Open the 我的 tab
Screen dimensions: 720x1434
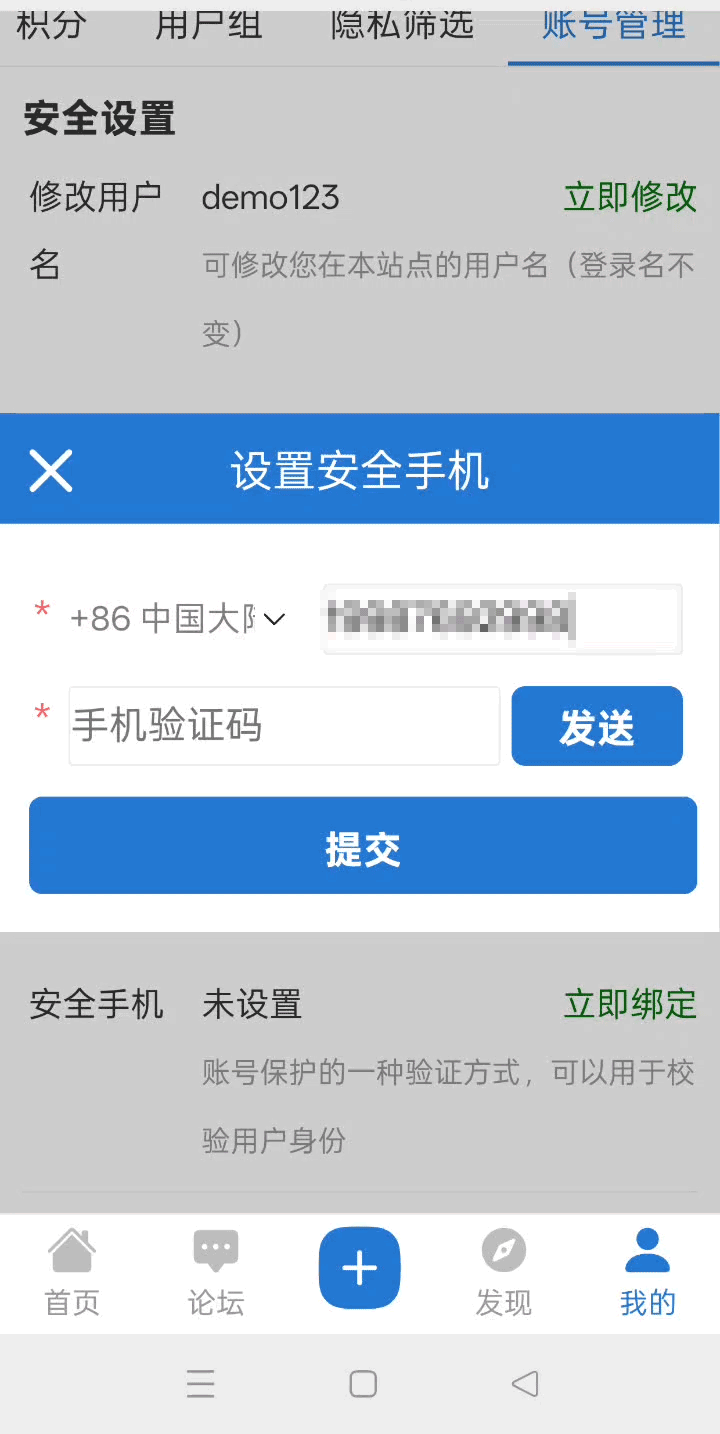(648, 1273)
